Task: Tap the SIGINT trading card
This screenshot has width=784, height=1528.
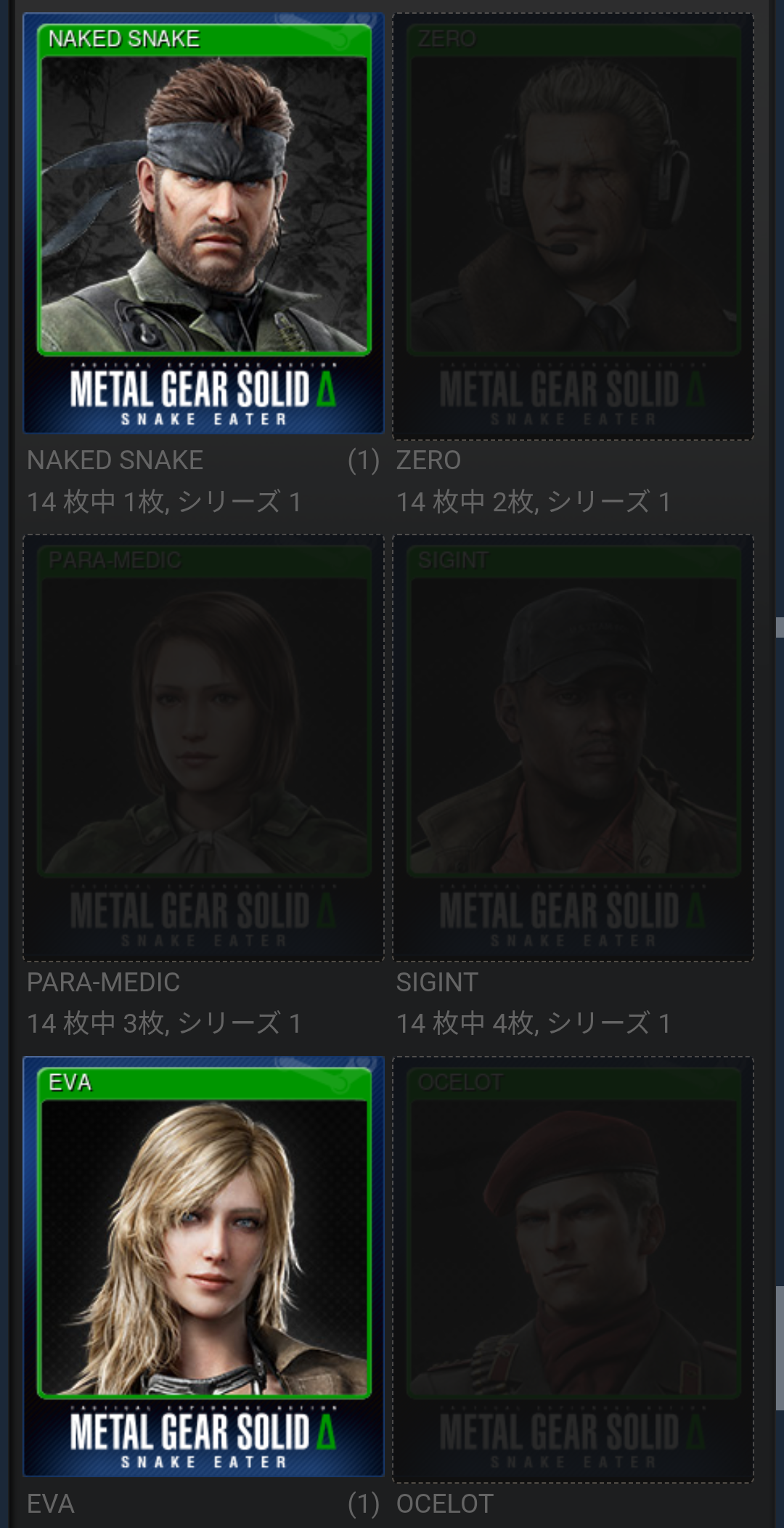Action: point(573,748)
